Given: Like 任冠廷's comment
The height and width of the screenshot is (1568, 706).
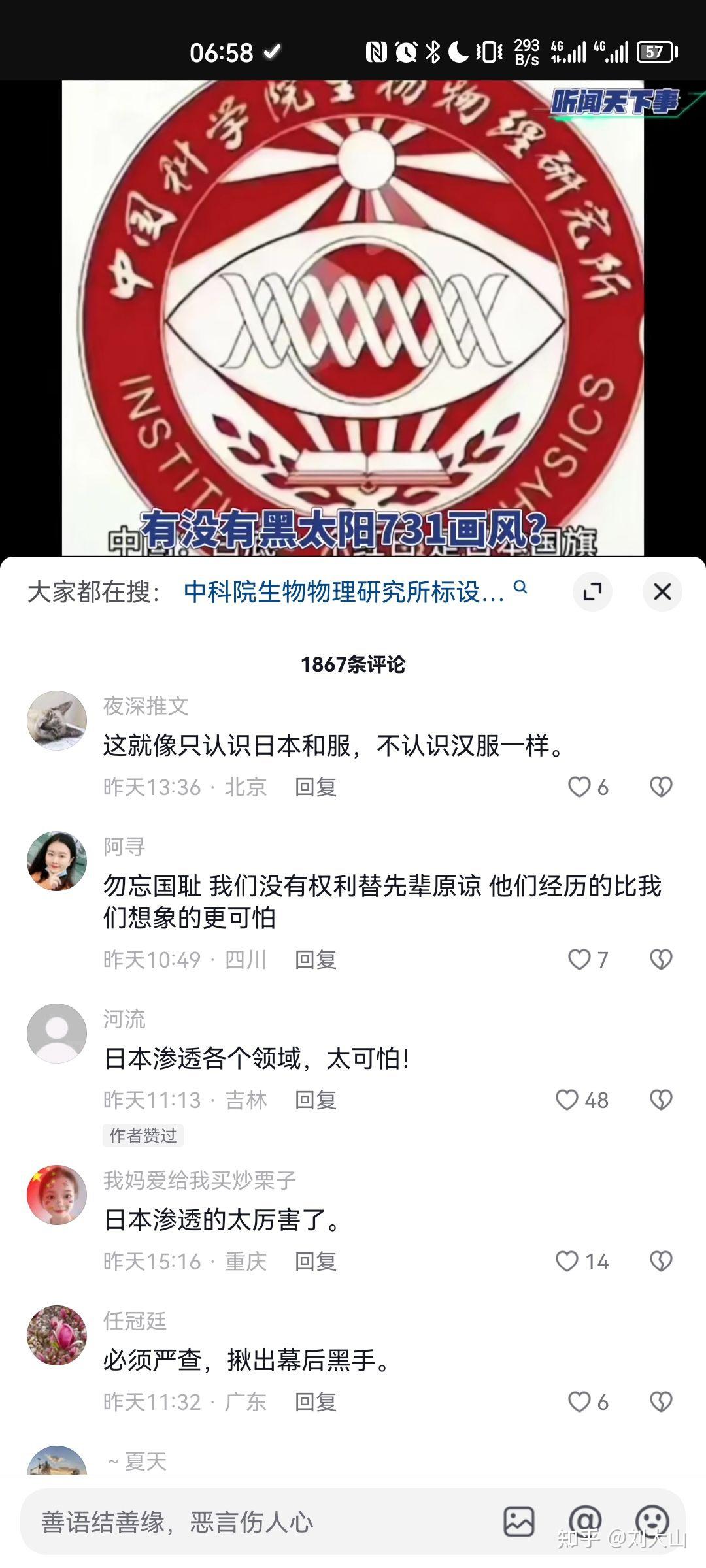Looking at the screenshot, I should (579, 1402).
